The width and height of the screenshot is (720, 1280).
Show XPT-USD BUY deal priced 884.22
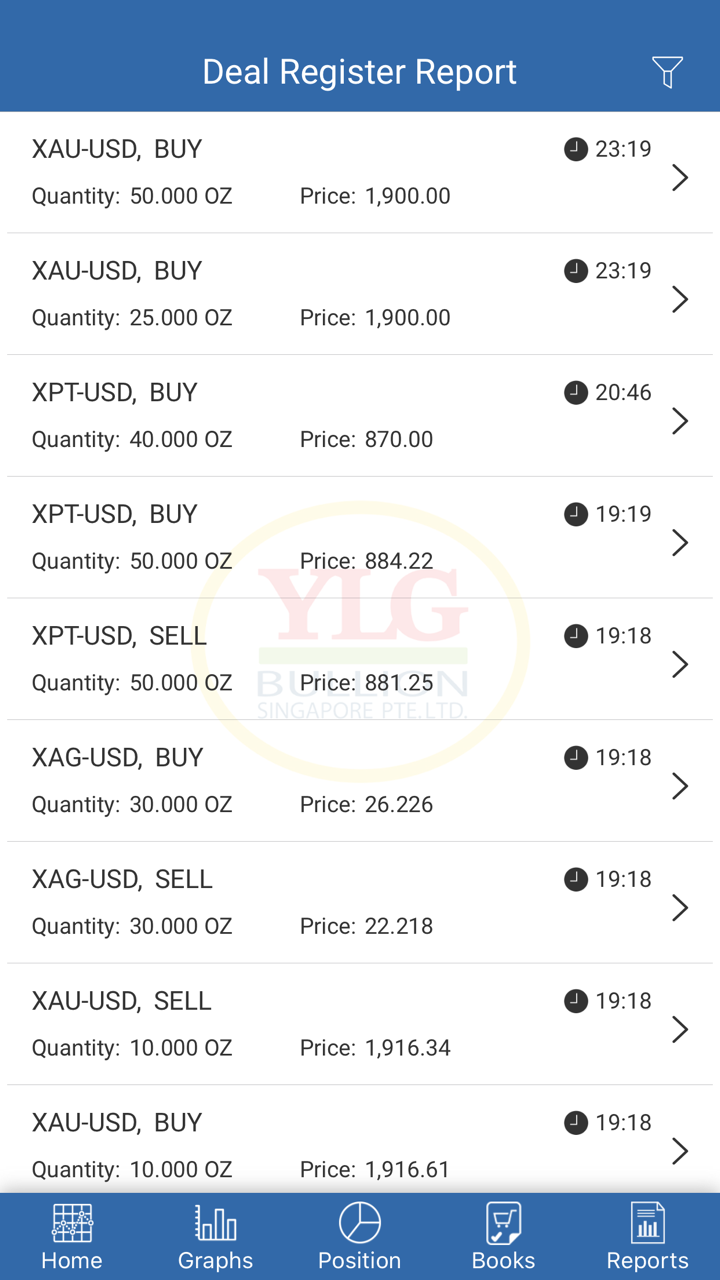coord(360,538)
